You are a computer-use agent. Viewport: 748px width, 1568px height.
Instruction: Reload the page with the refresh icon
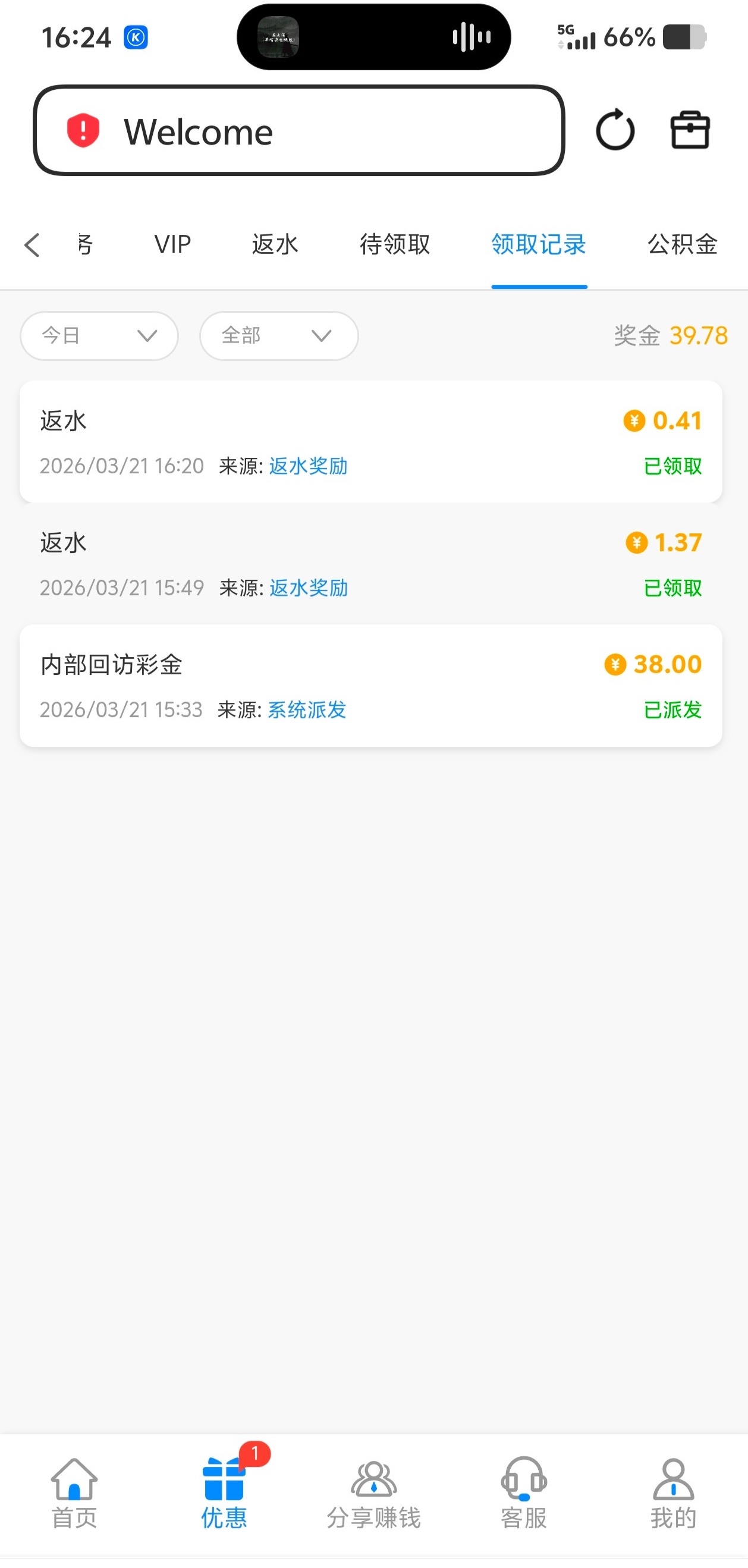point(615,130)
